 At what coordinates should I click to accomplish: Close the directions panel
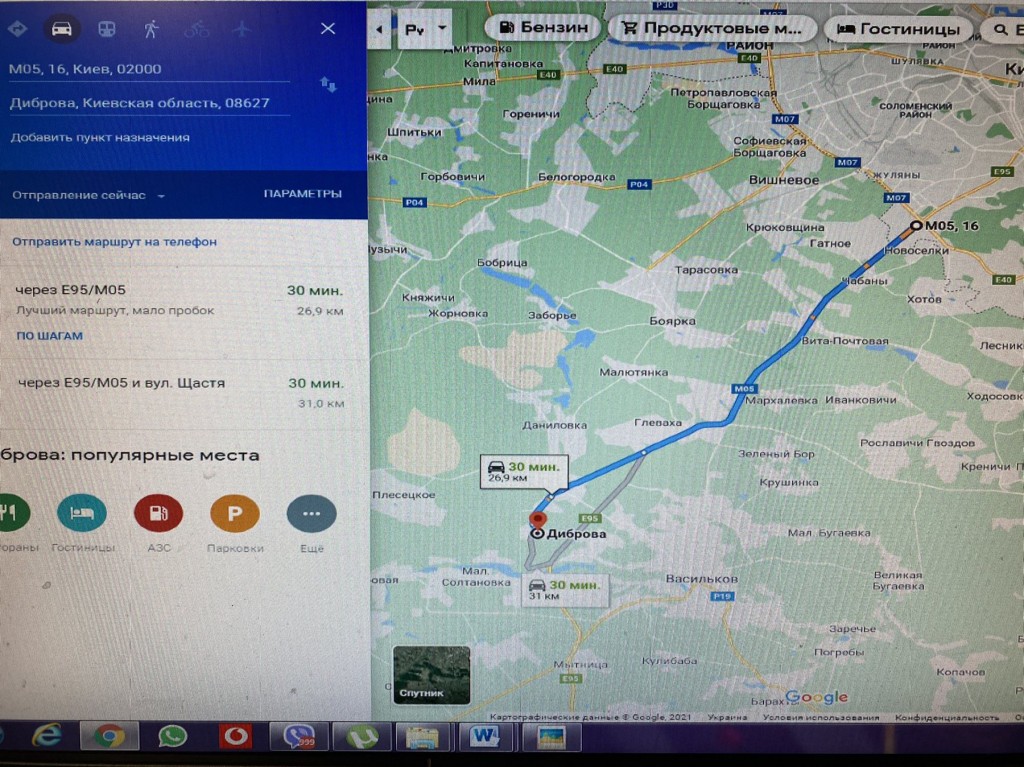(x=328, y=29)
